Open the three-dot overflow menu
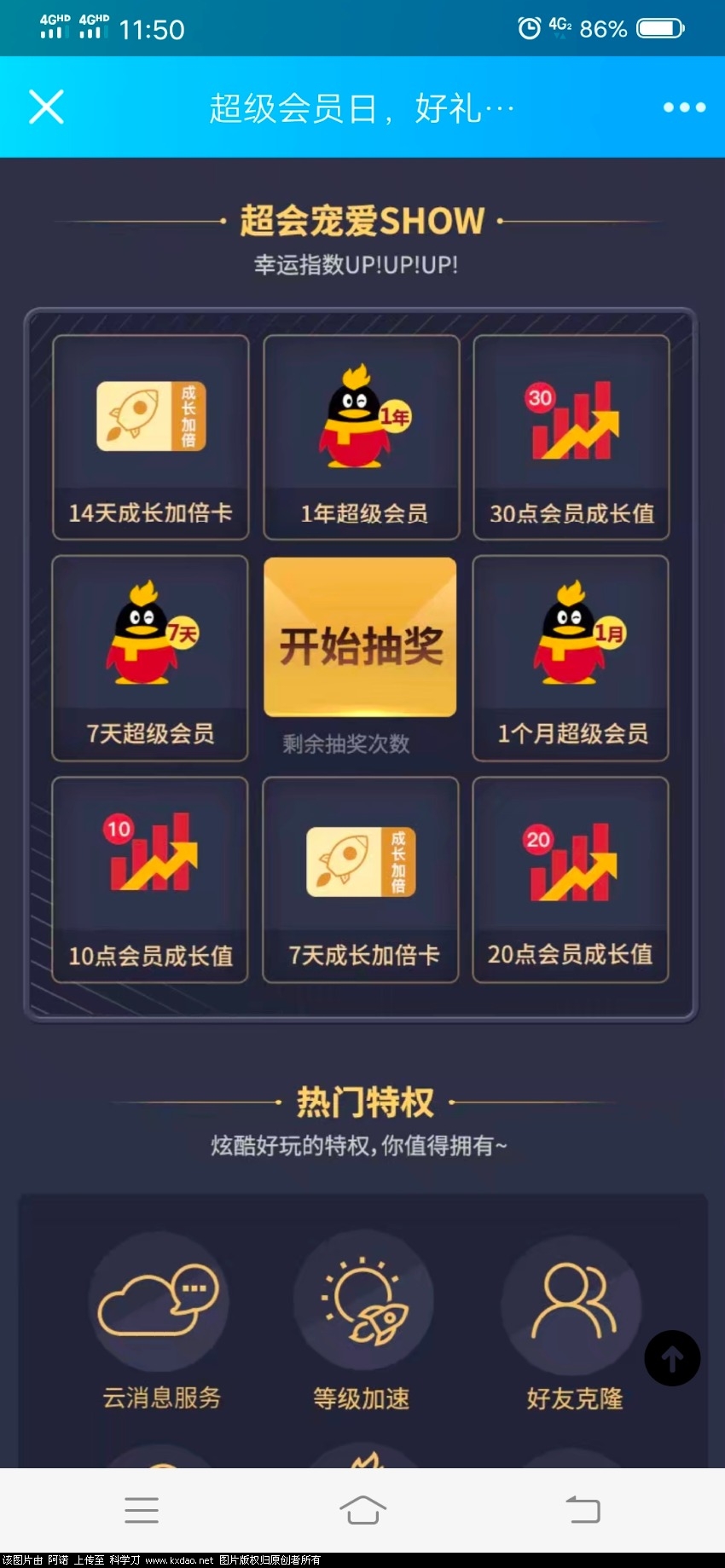This screenshot has width=725, height=1568. click(x=684, y=107)
